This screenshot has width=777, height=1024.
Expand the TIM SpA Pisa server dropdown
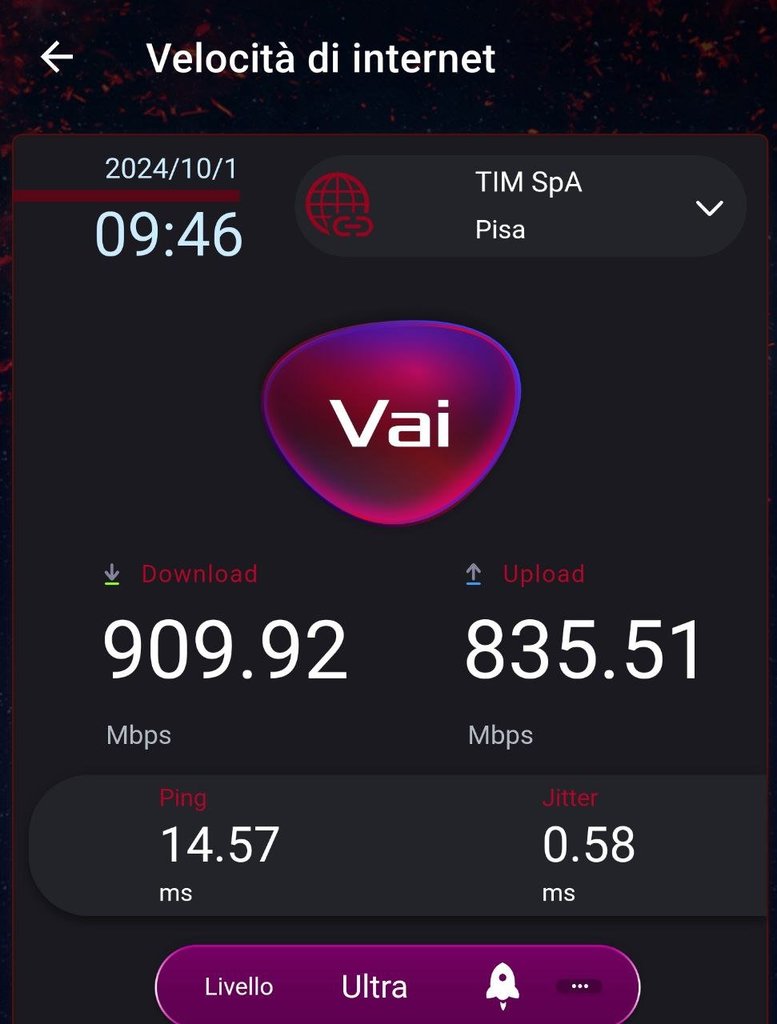[x=709, y=208]
